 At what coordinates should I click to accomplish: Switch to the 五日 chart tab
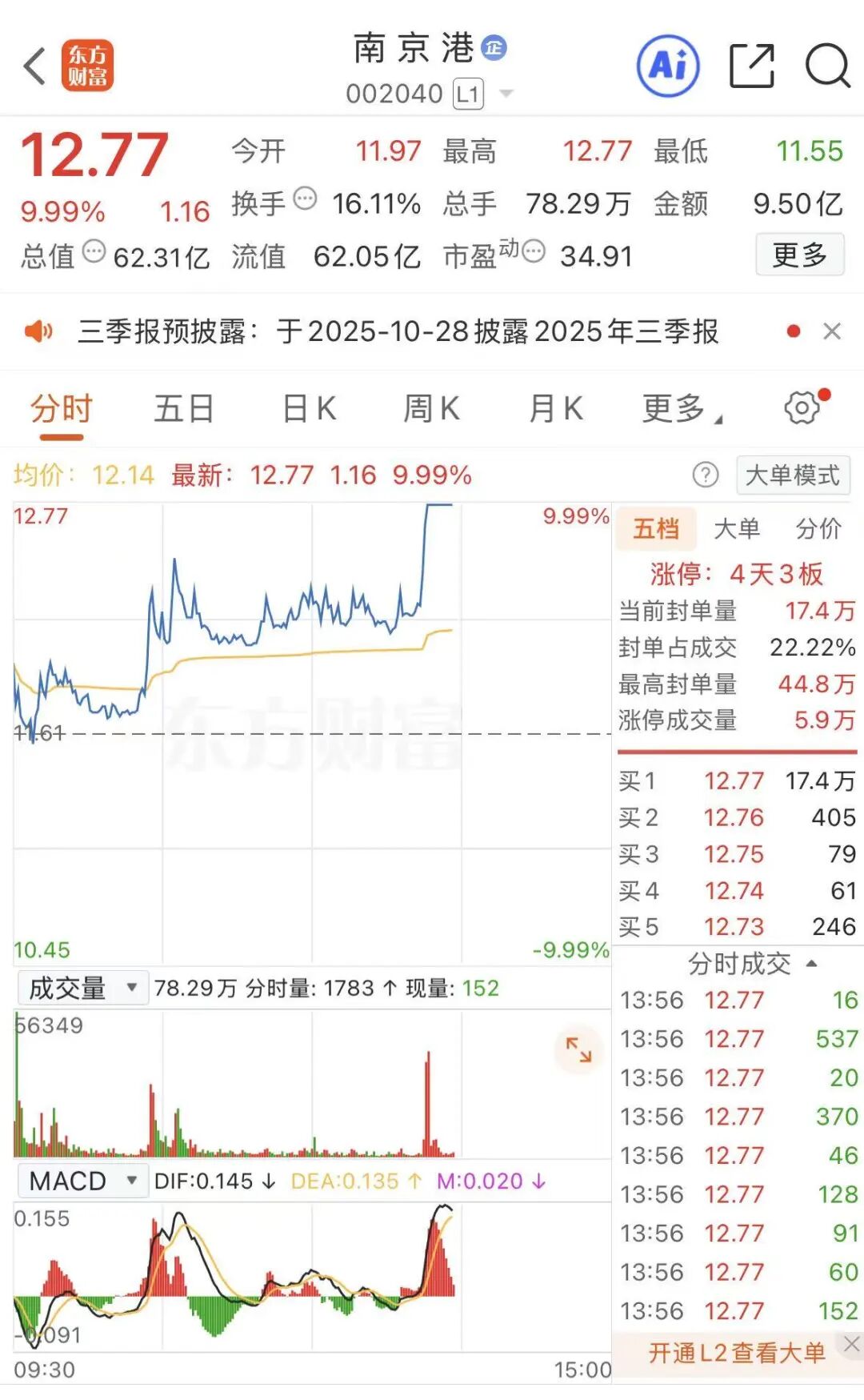pyautogui.click(x=184, y=409)
